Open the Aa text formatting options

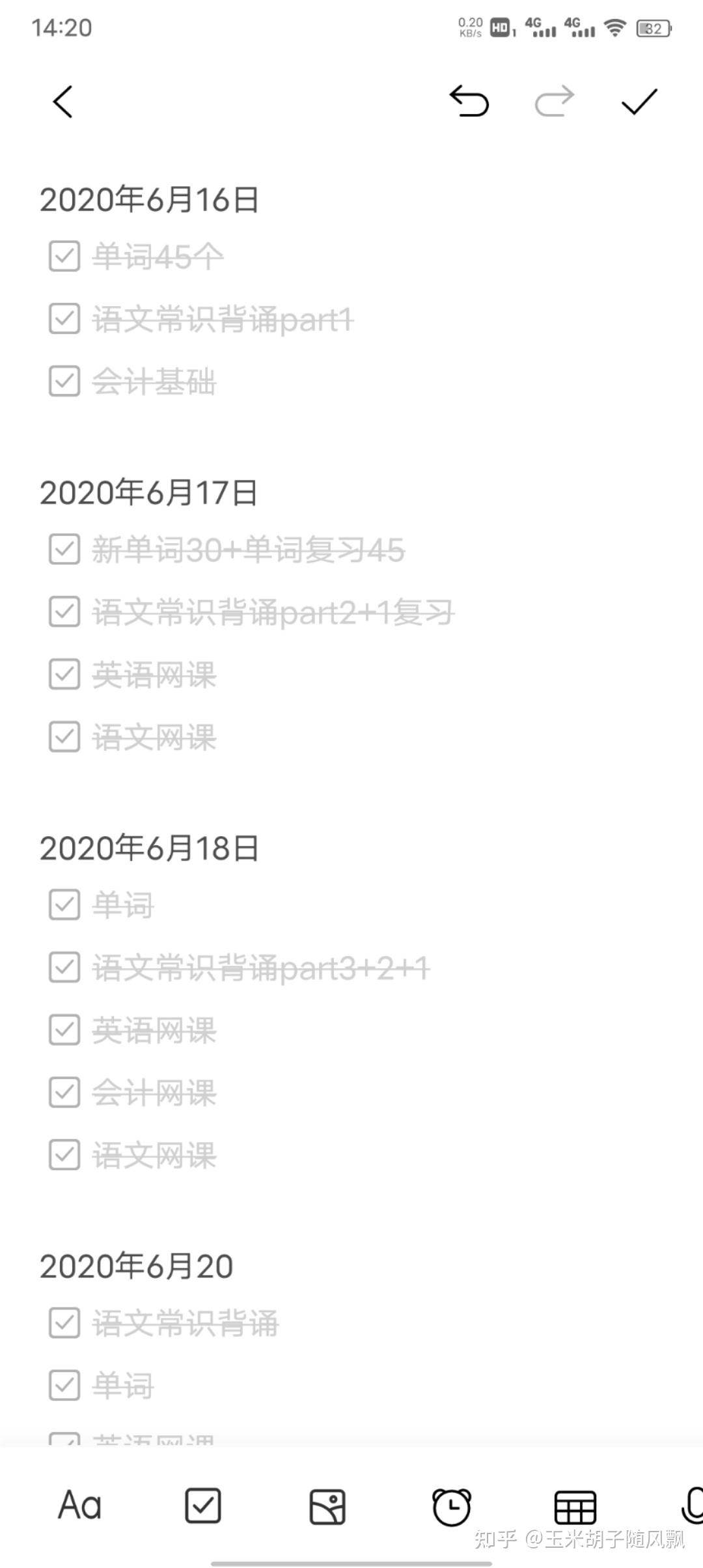[79, 1505]
